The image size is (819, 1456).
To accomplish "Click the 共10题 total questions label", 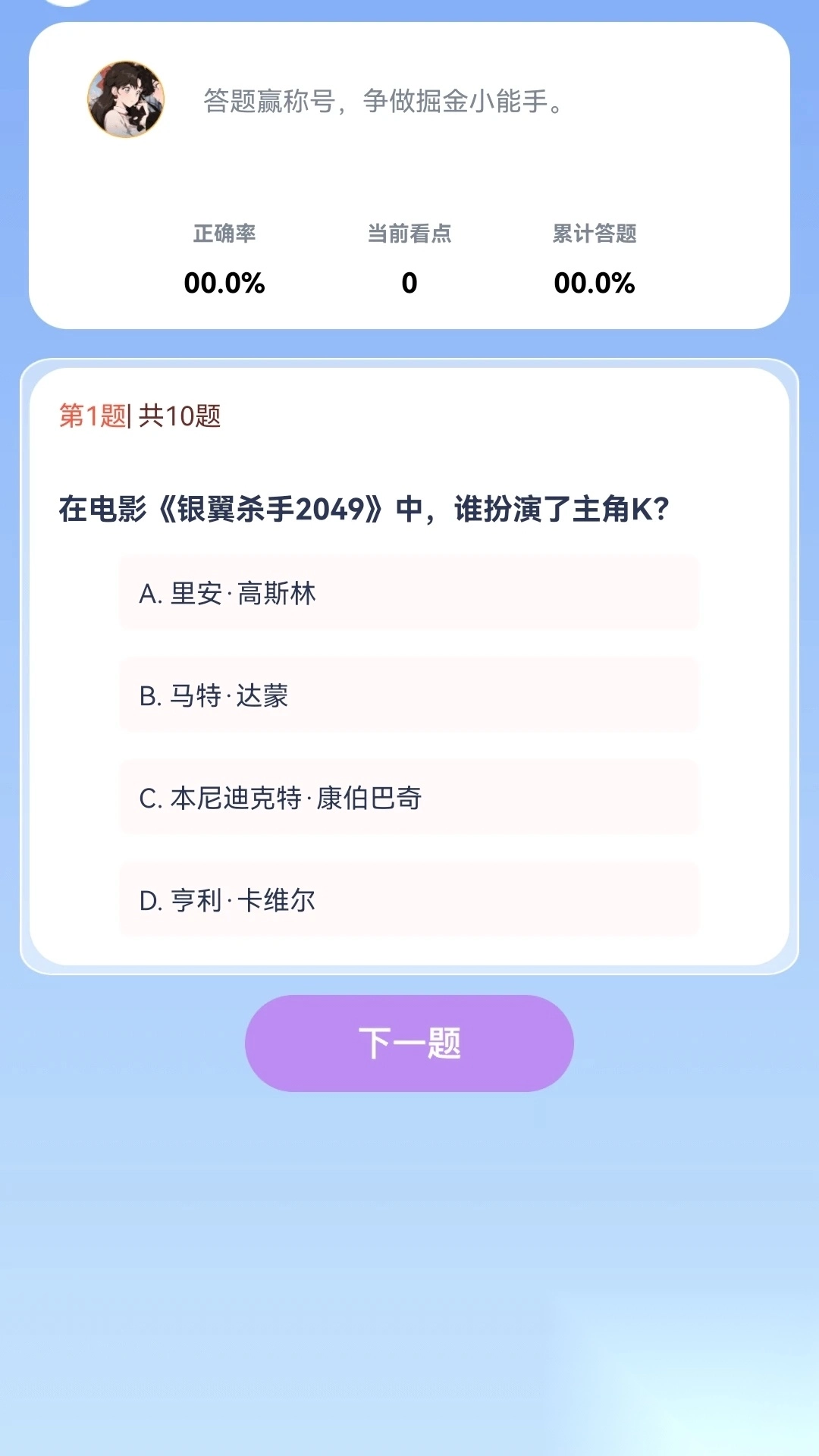I will coord(178,416).
